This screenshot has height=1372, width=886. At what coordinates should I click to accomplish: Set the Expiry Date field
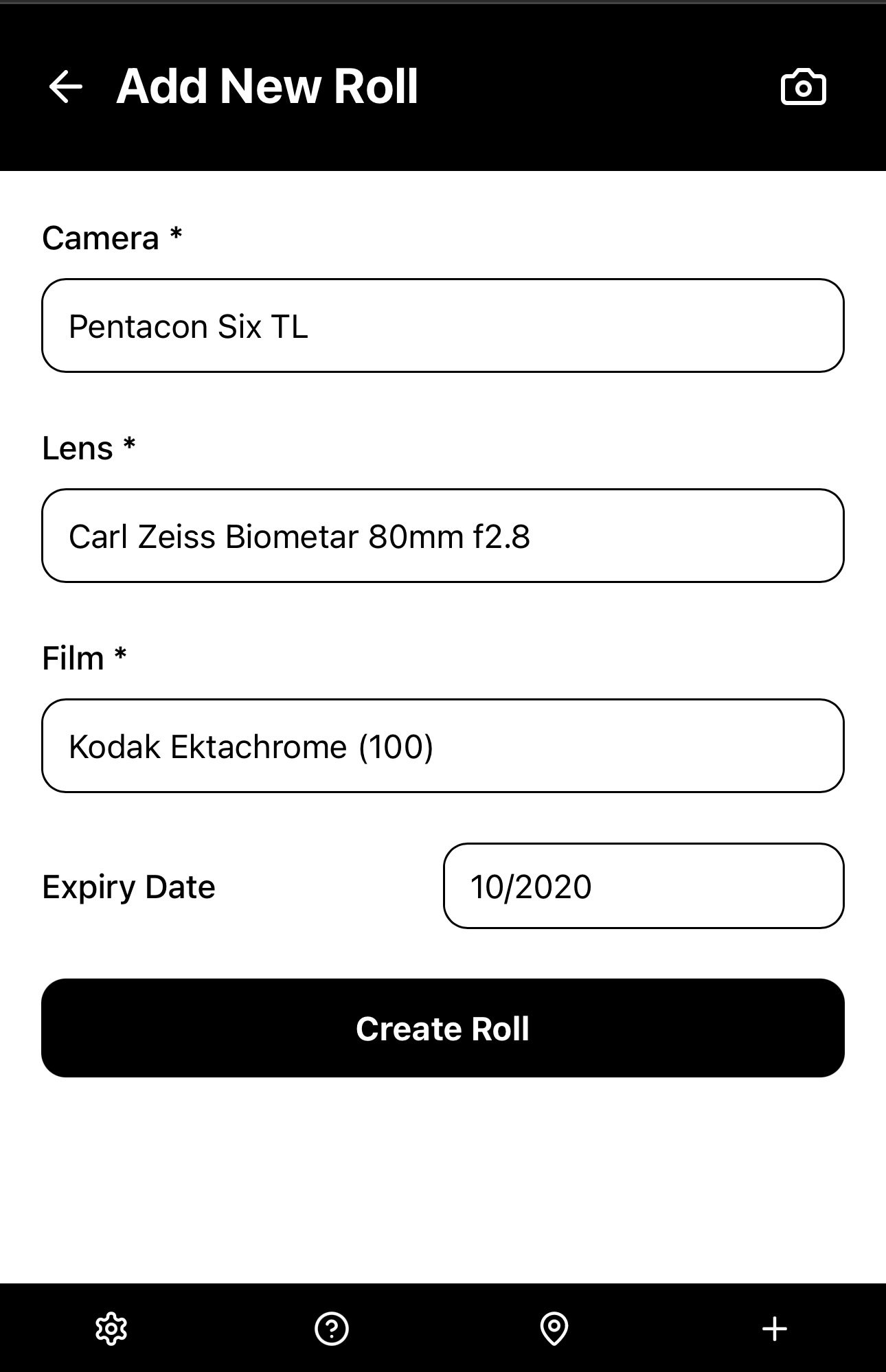coord(643,886)
